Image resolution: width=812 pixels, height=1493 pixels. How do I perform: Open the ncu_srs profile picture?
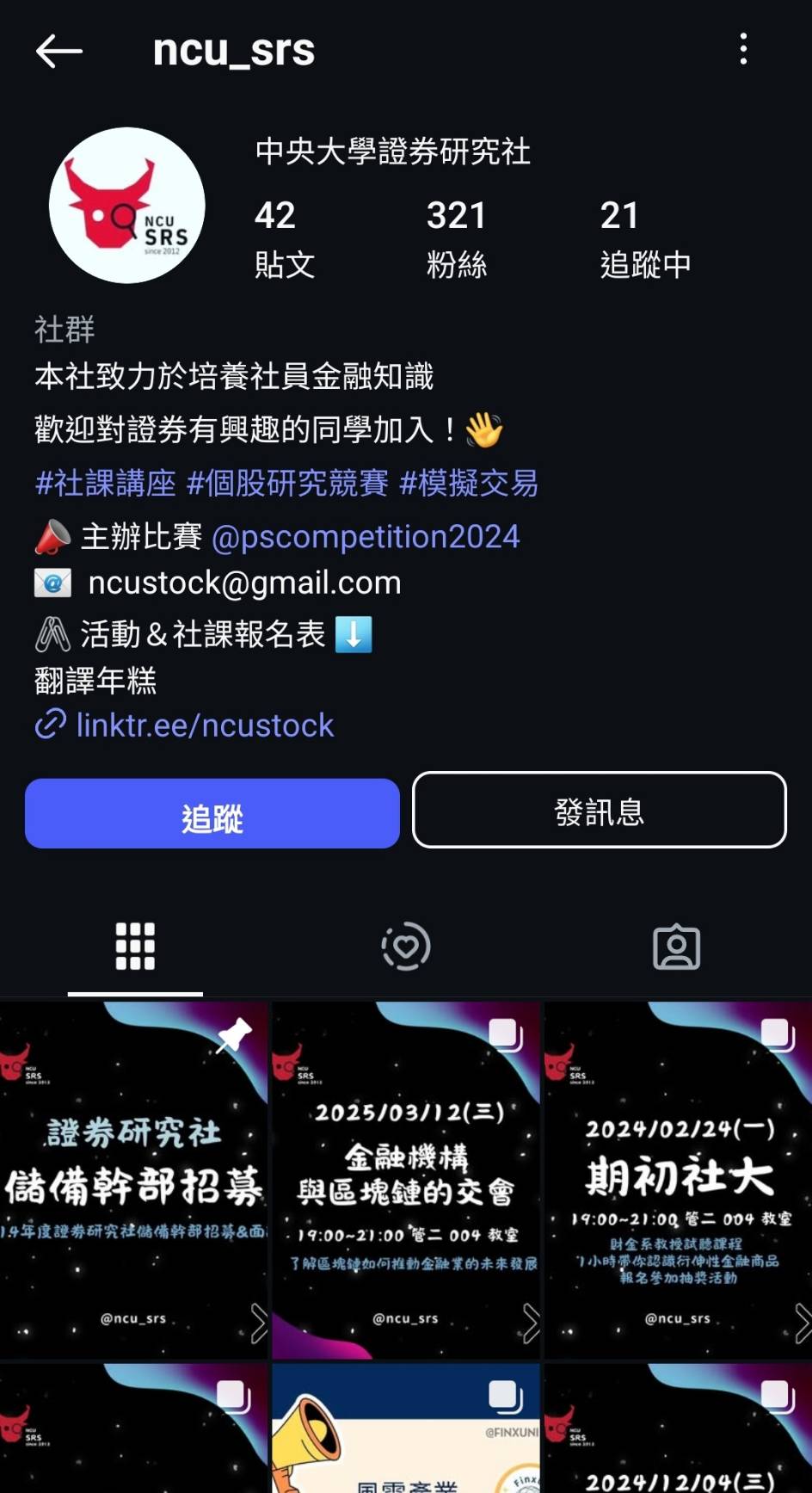[126, 207]
